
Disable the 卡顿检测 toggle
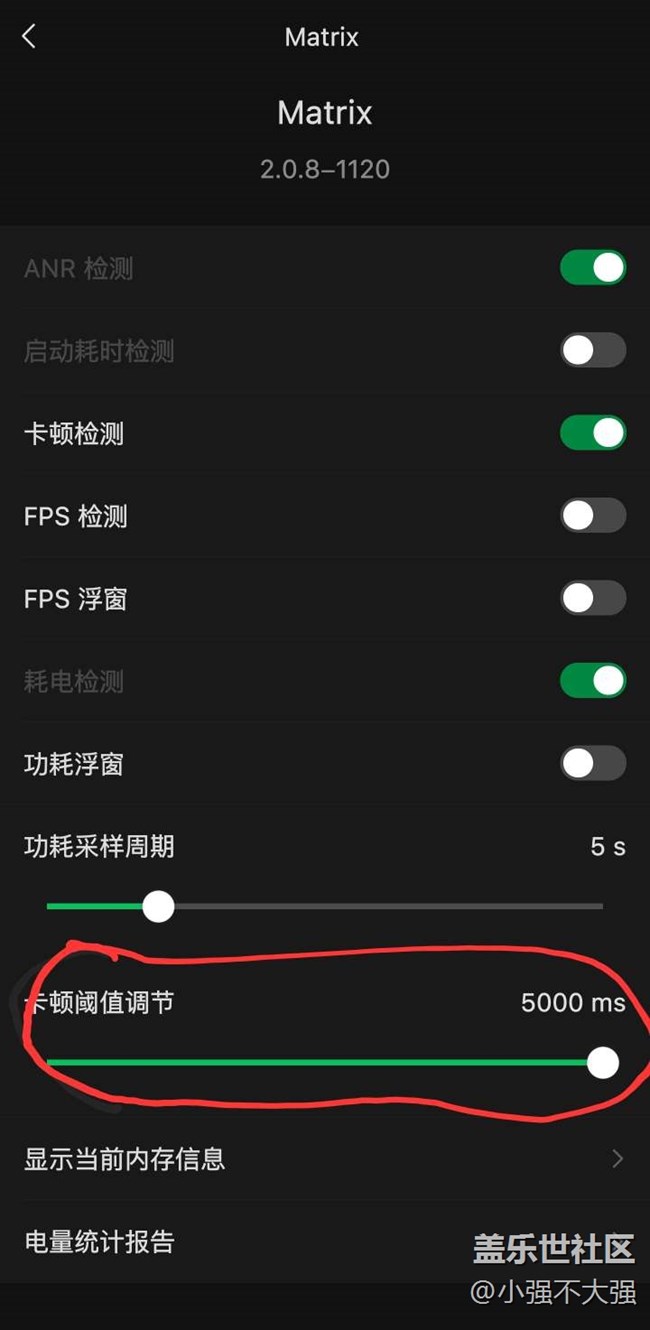[x=592, y=433]
